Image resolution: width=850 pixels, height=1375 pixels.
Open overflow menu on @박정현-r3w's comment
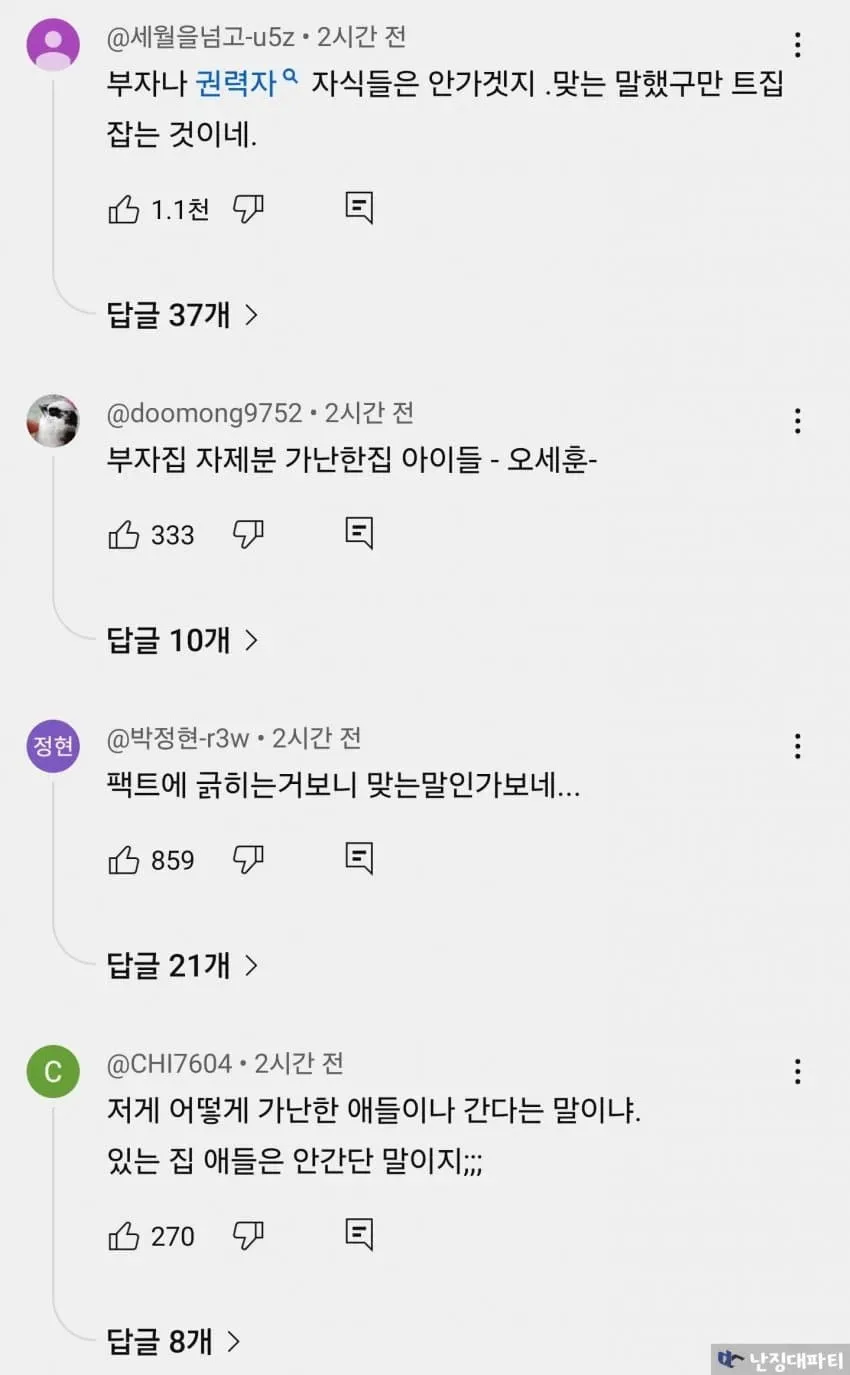pyautogui.click(x=797, y=746)
